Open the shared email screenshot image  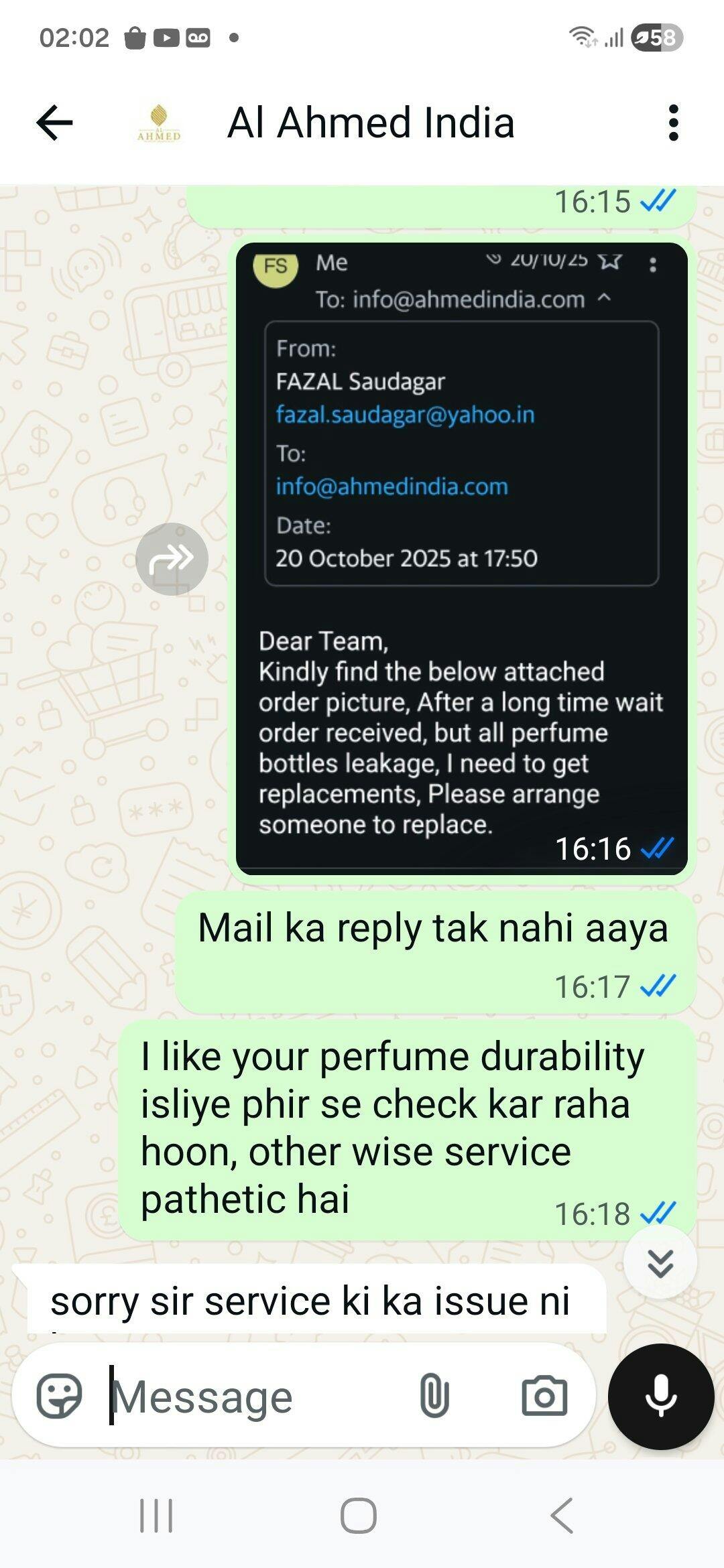[461, 558]
